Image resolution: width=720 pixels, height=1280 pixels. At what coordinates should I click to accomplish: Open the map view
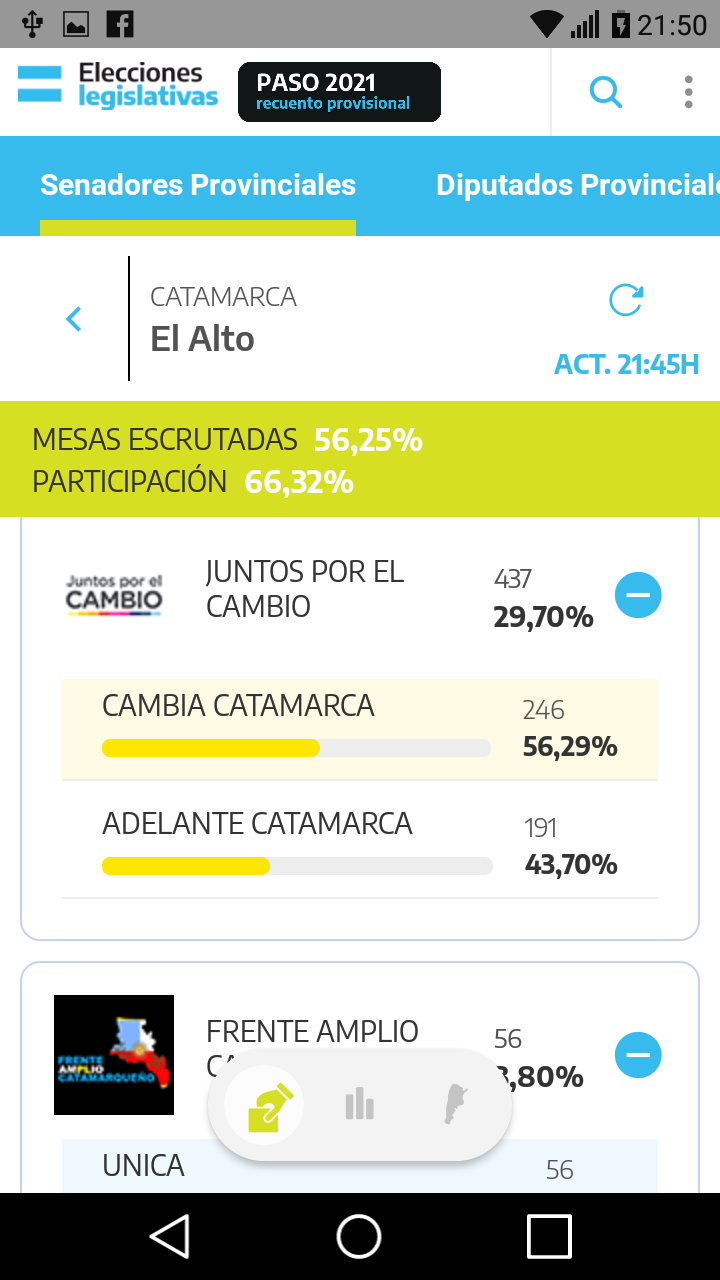point(455,1105)
